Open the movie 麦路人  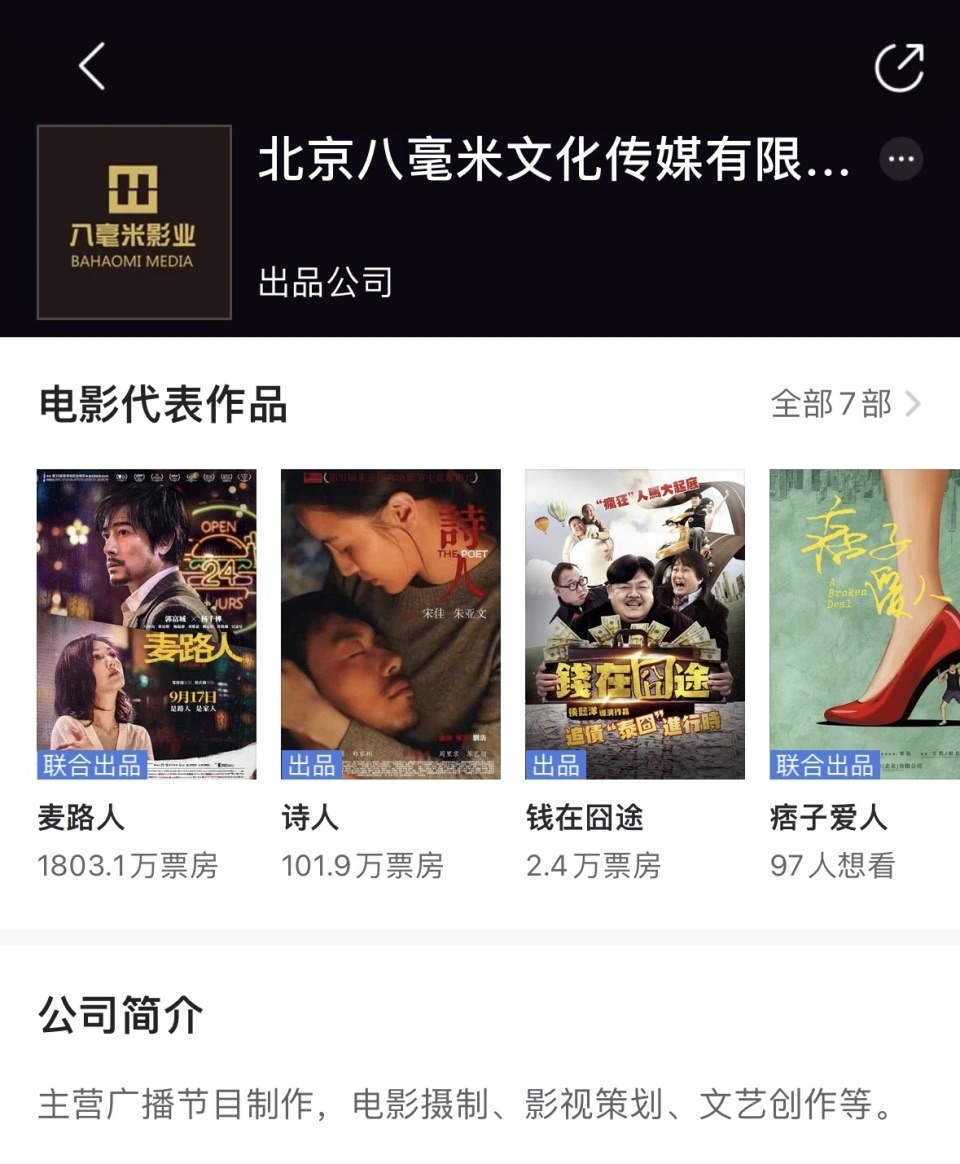point(147,624)
